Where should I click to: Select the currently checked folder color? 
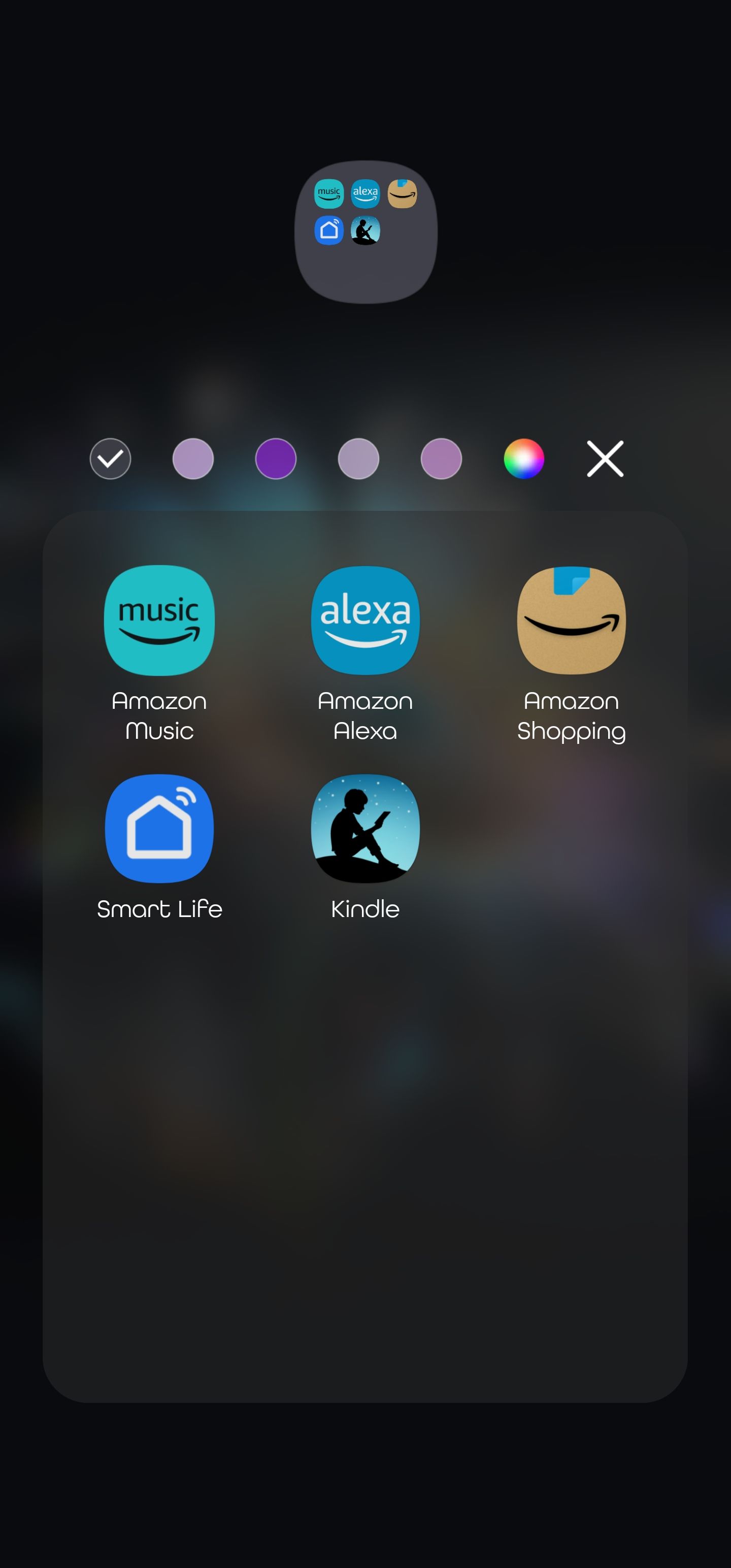(x=110, y=459)
